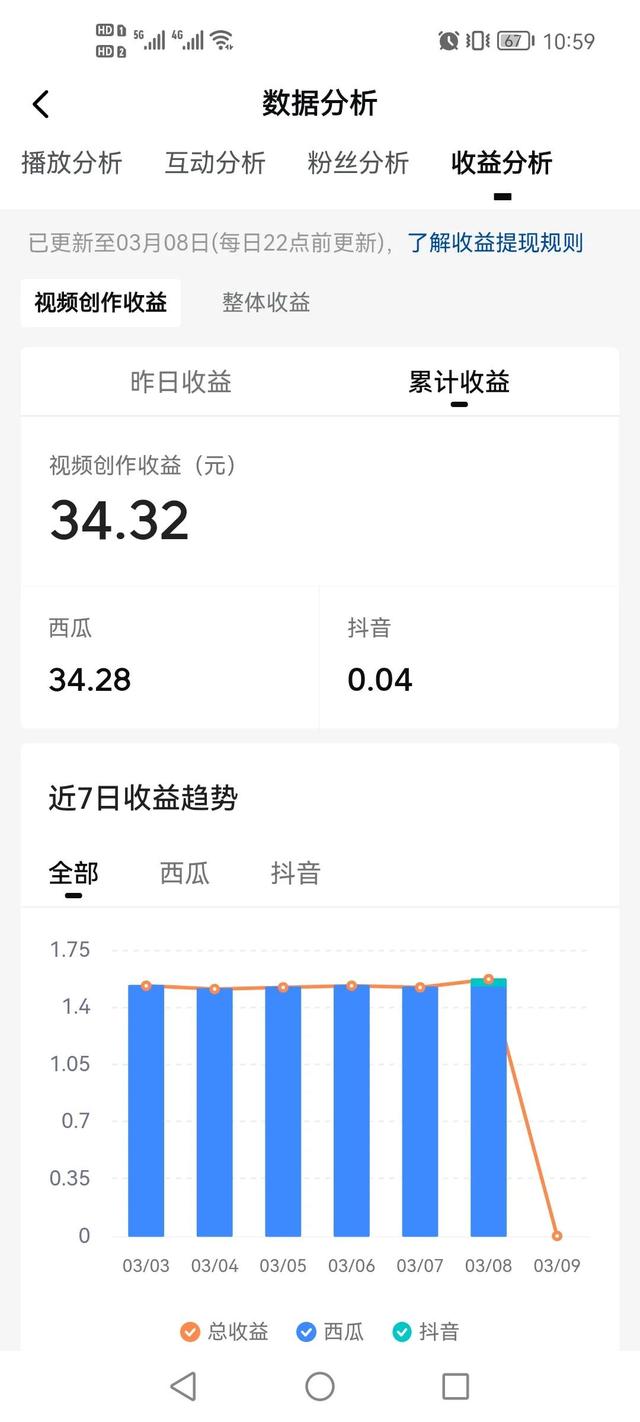Viewport: 640px width, 1422px height.
Task: Toggle the 抖音 series in the legend
Action: point(425,1332)
